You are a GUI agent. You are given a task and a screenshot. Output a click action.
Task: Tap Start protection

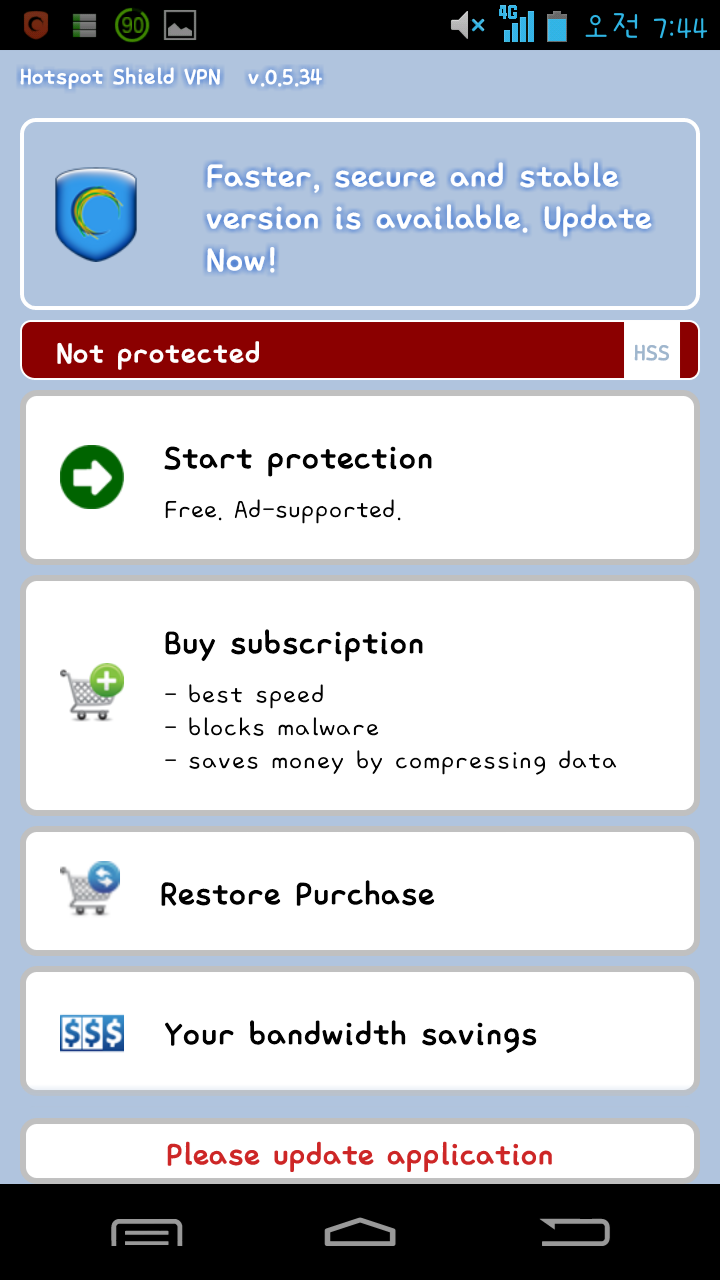[x=360, y=478]
